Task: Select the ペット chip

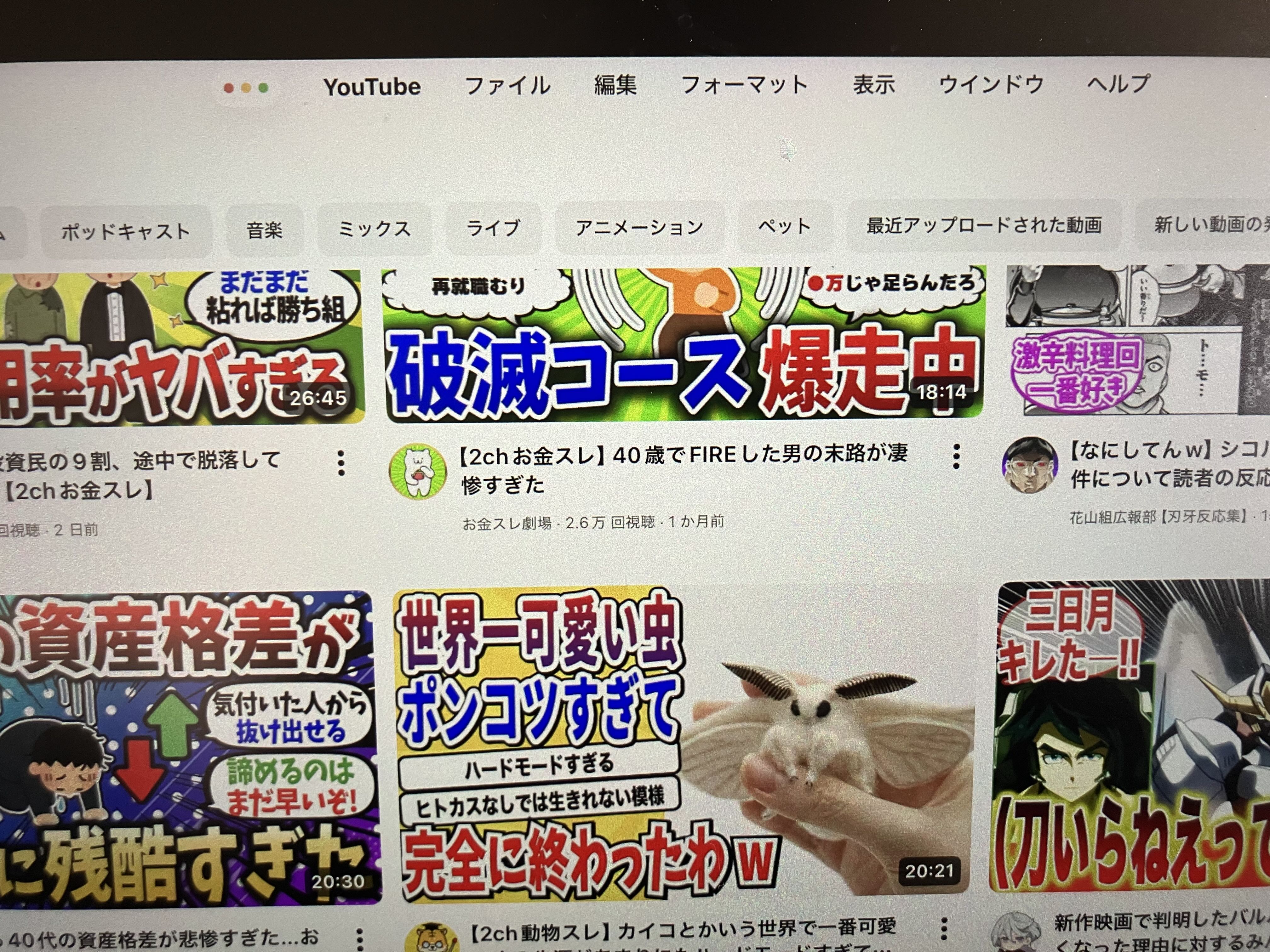Action: click(784, 226)
